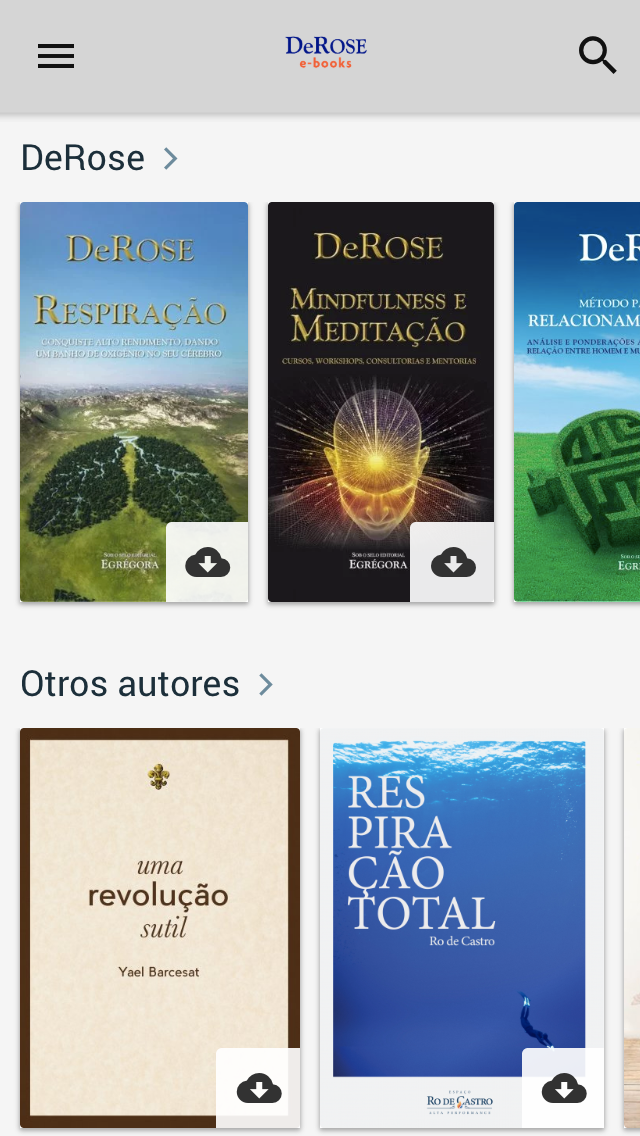
Task: Download Uma revolução sutil e-book
Action: point(259,1087)
